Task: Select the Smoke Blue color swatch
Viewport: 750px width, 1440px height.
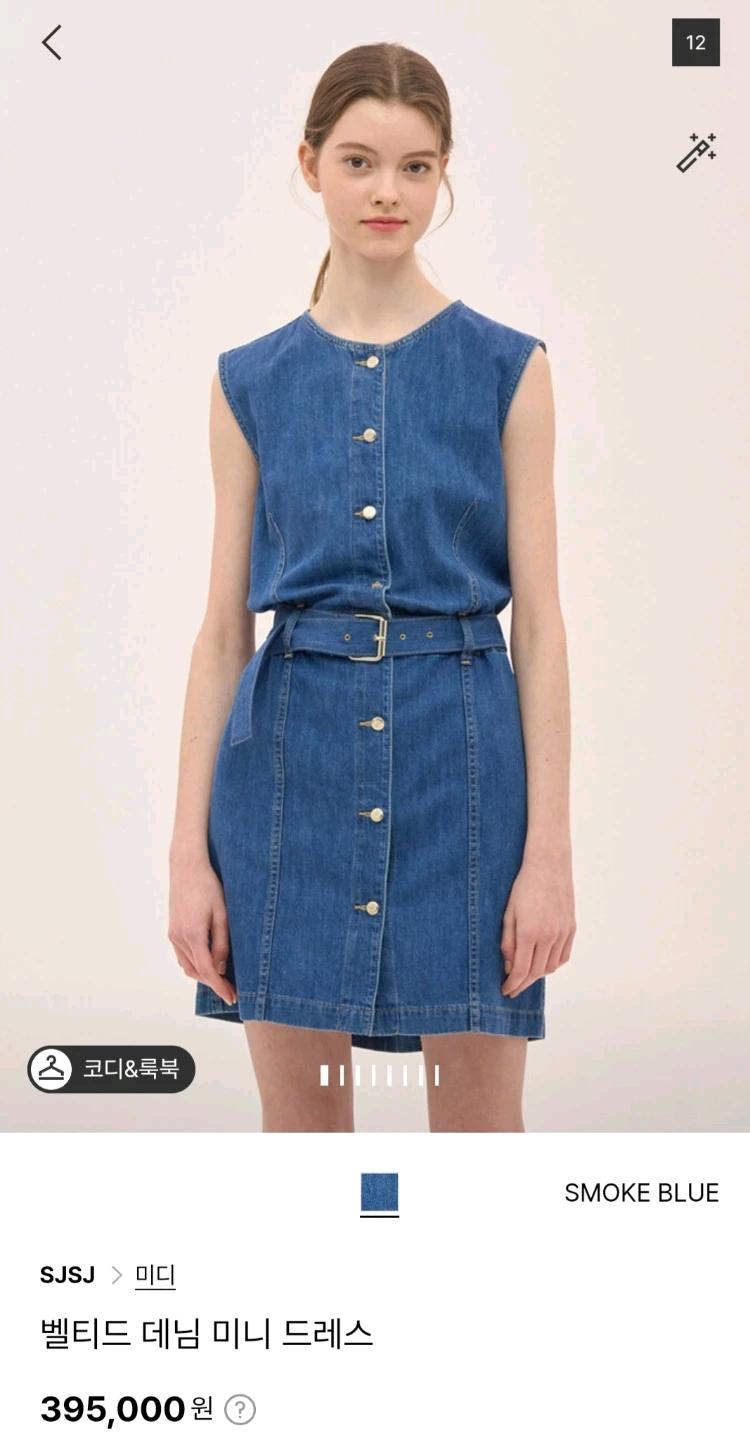Action: pyautogui.click(x=379, y=1192)
